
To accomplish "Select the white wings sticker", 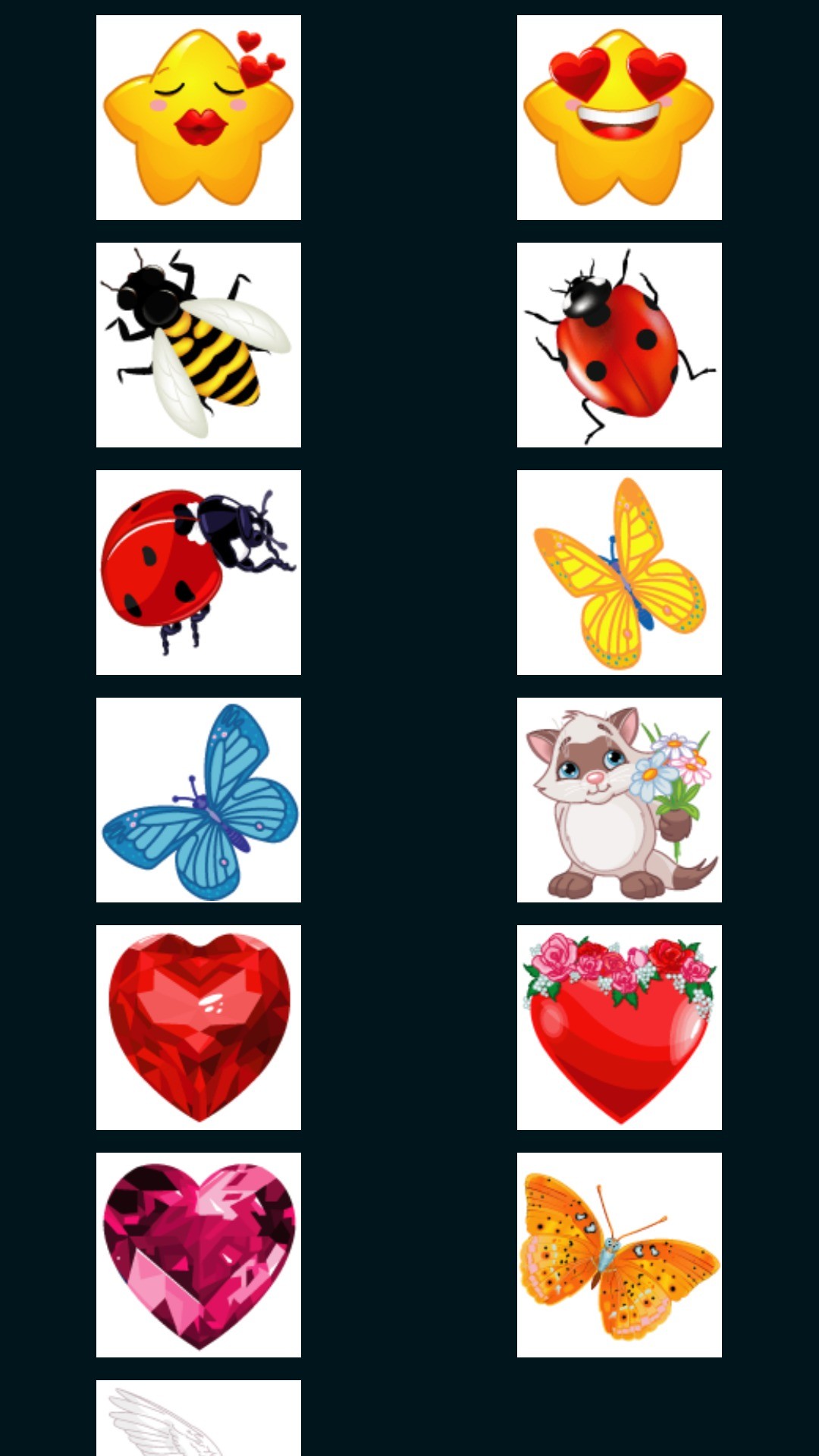I will (199, 1418).
